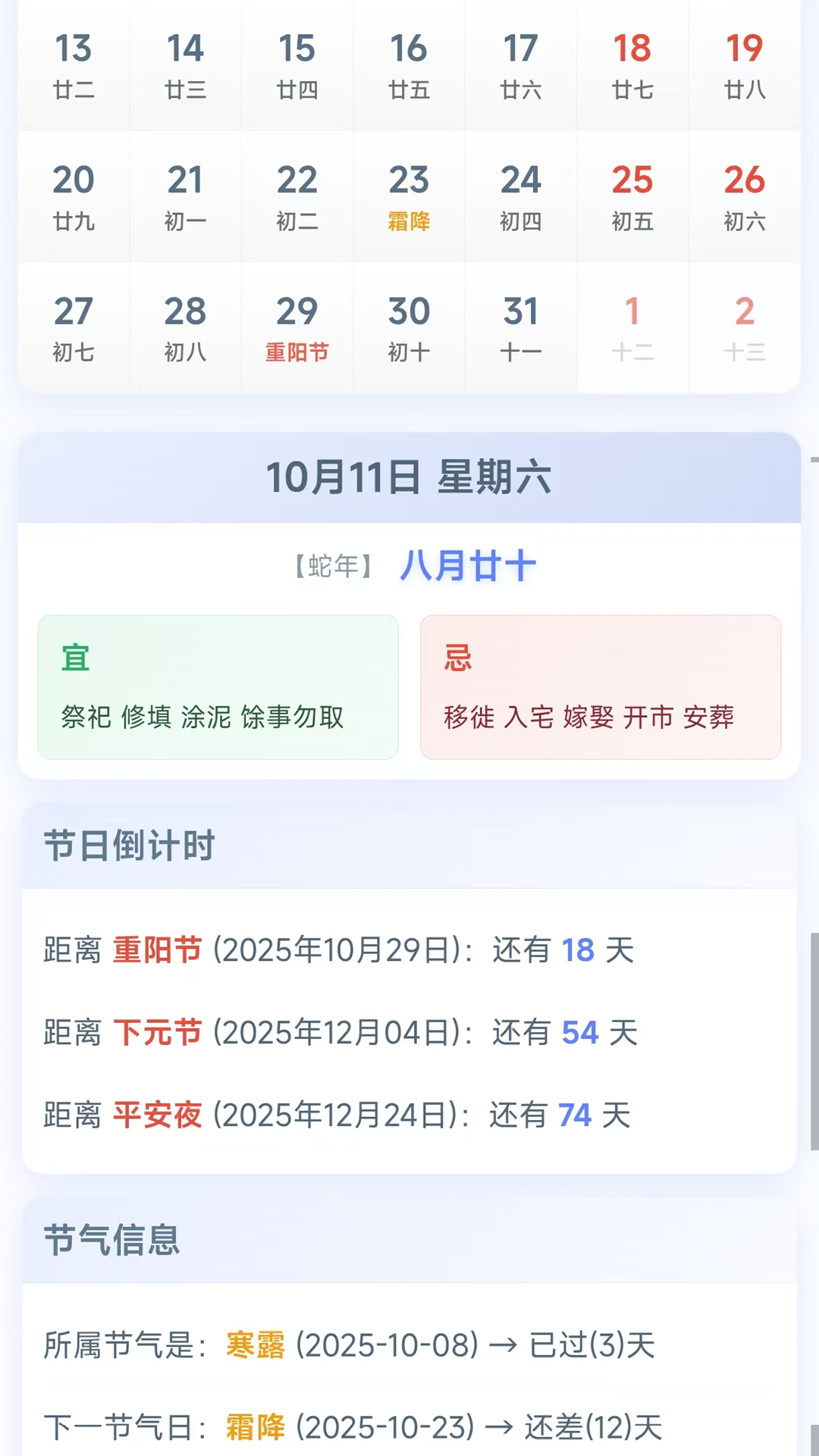Select October 18 on the calendar

point(633,64)
